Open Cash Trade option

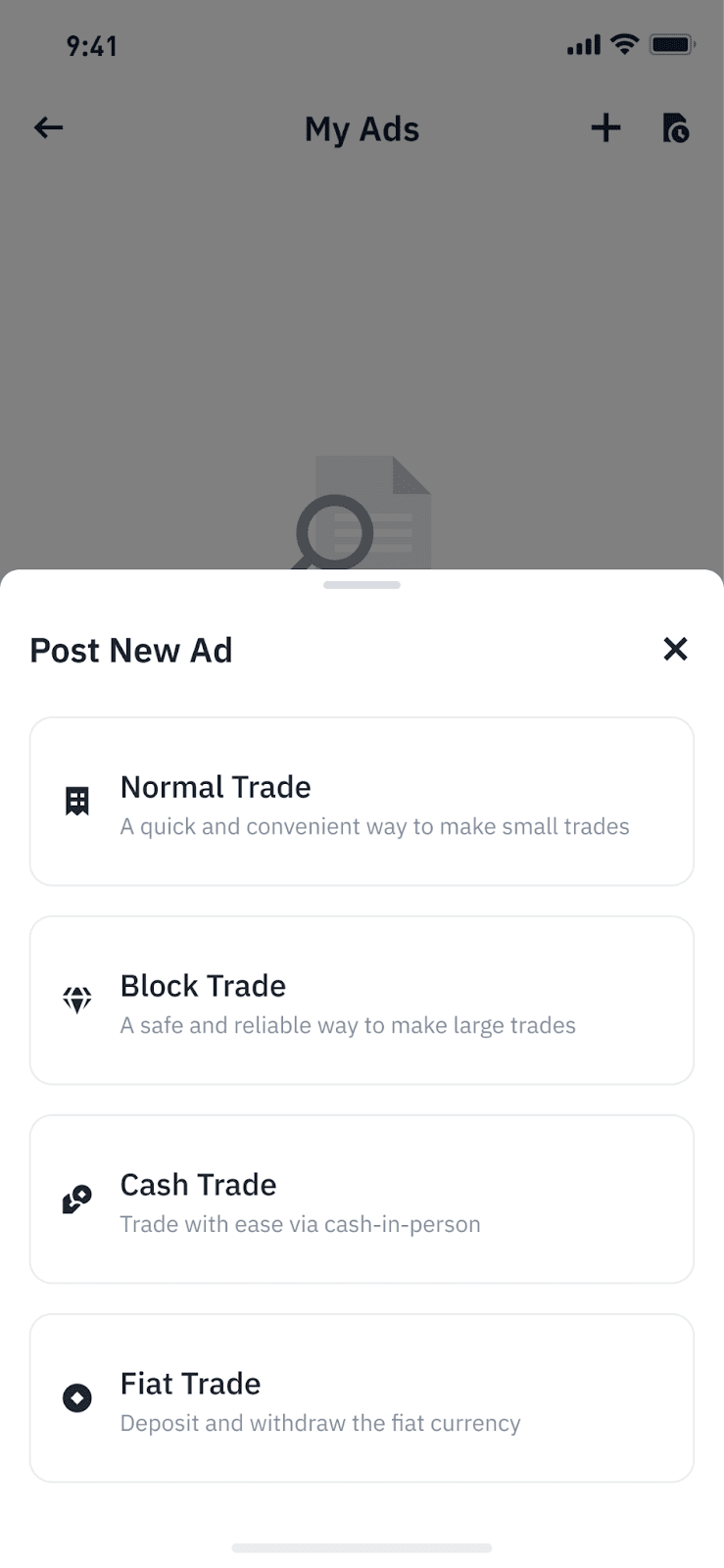[x=362, y=1200]
